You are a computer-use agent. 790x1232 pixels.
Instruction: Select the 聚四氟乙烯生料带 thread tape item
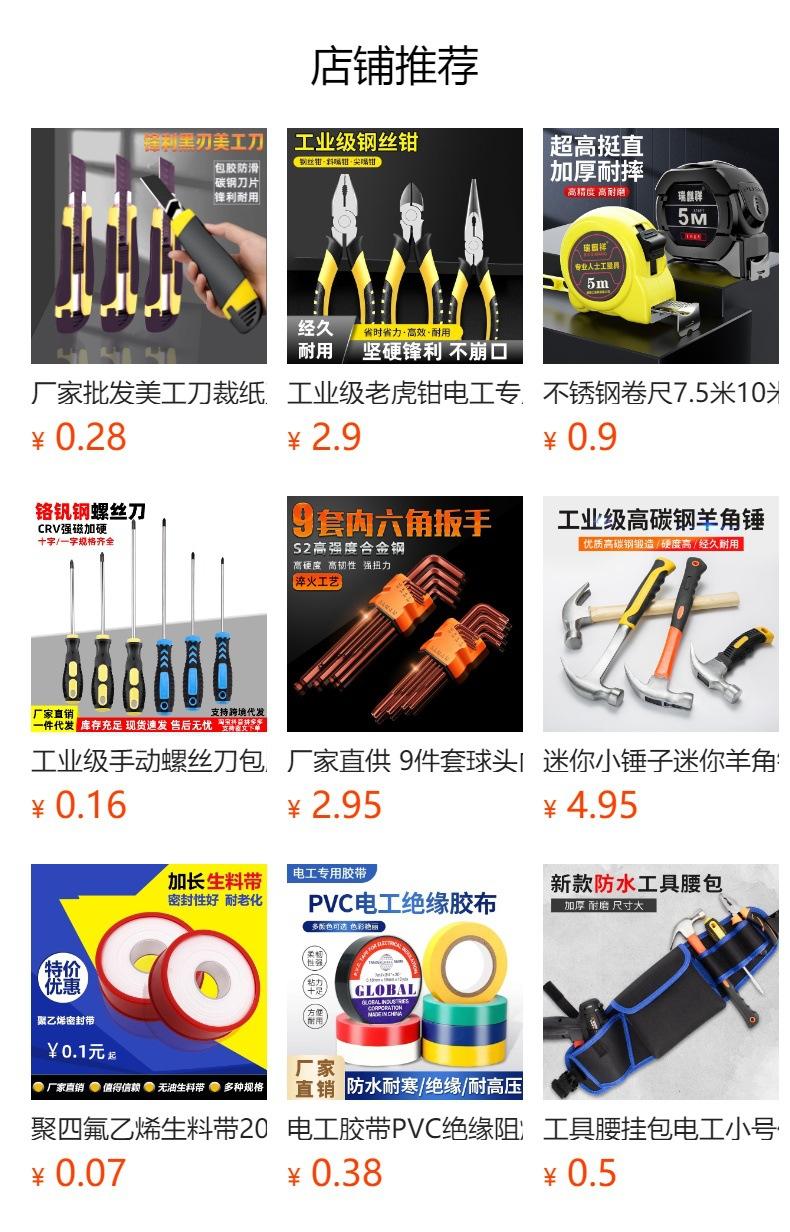(149, 982)
